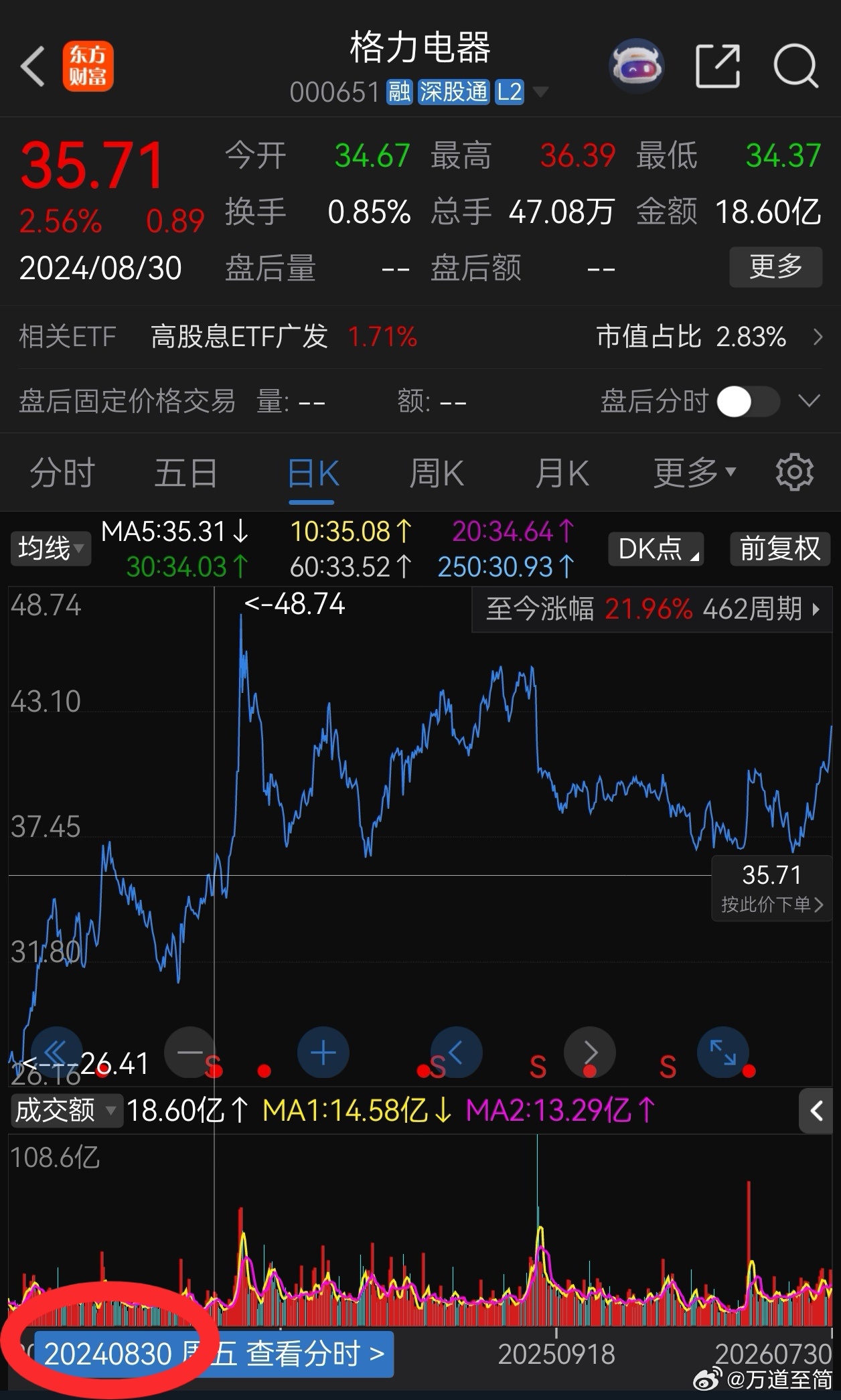This screenshot has width=841, height=1400.
Task: Tap the DK点 button
Action: 656,549
